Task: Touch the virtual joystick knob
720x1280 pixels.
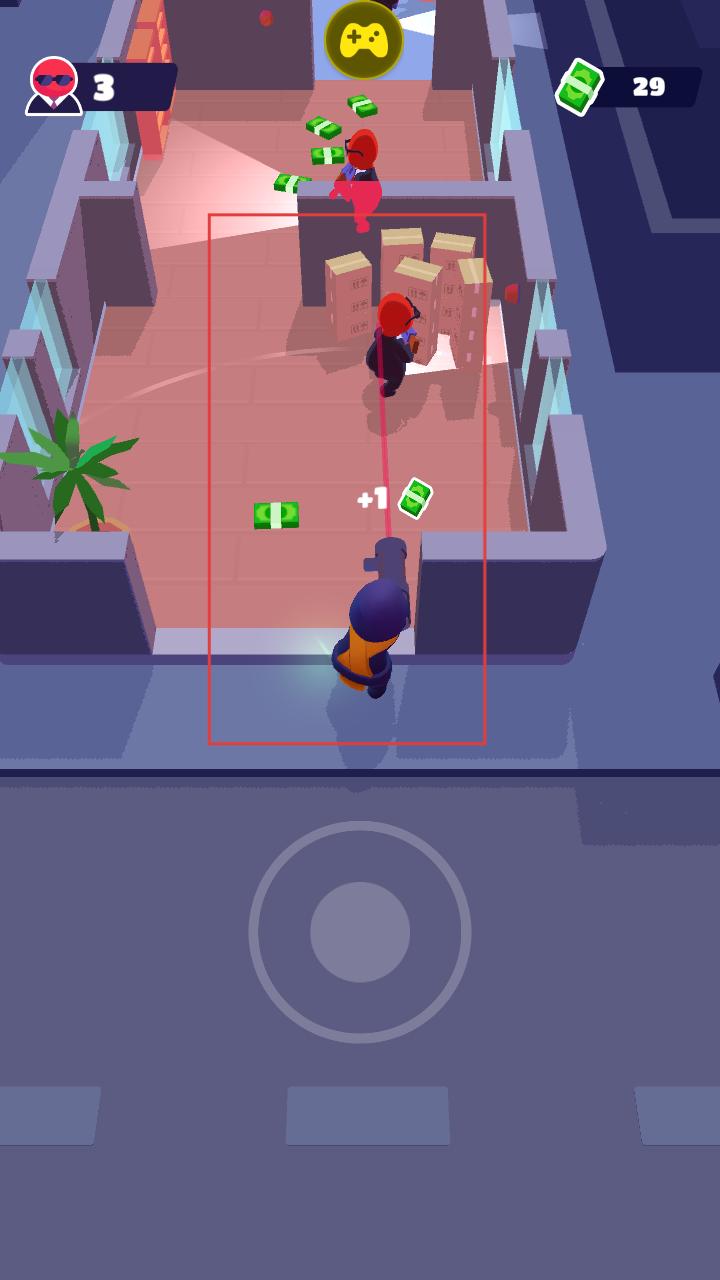Action: tap(360, 932)
